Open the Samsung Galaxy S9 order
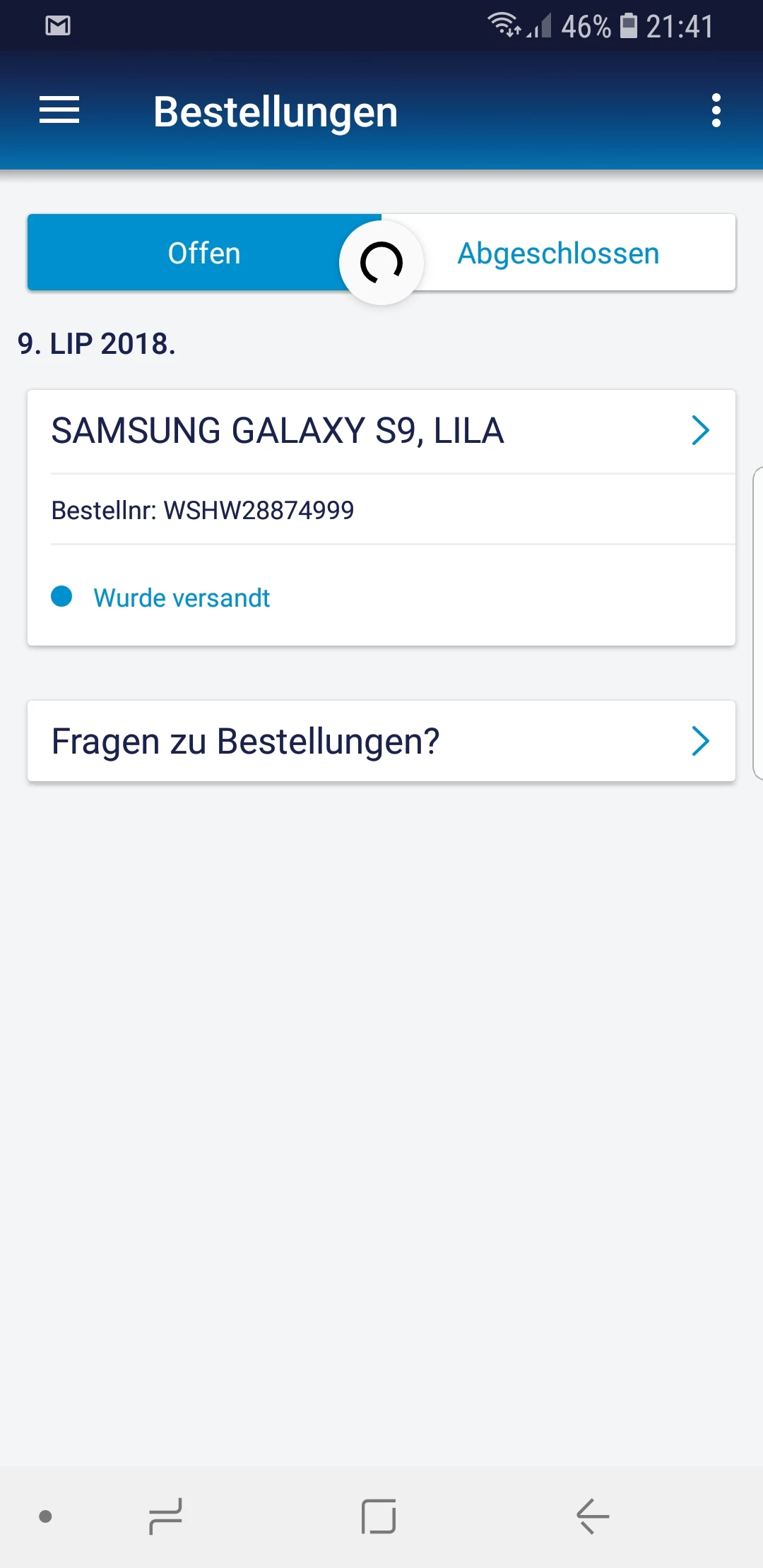The height and width of the screenshot is (1568, 763). point(381,432)
